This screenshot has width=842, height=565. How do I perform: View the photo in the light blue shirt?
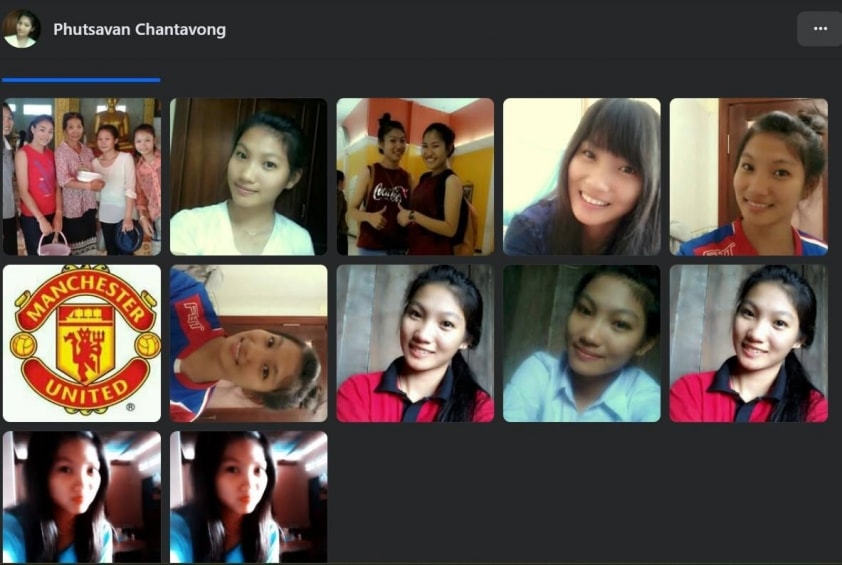pos(582,343)
